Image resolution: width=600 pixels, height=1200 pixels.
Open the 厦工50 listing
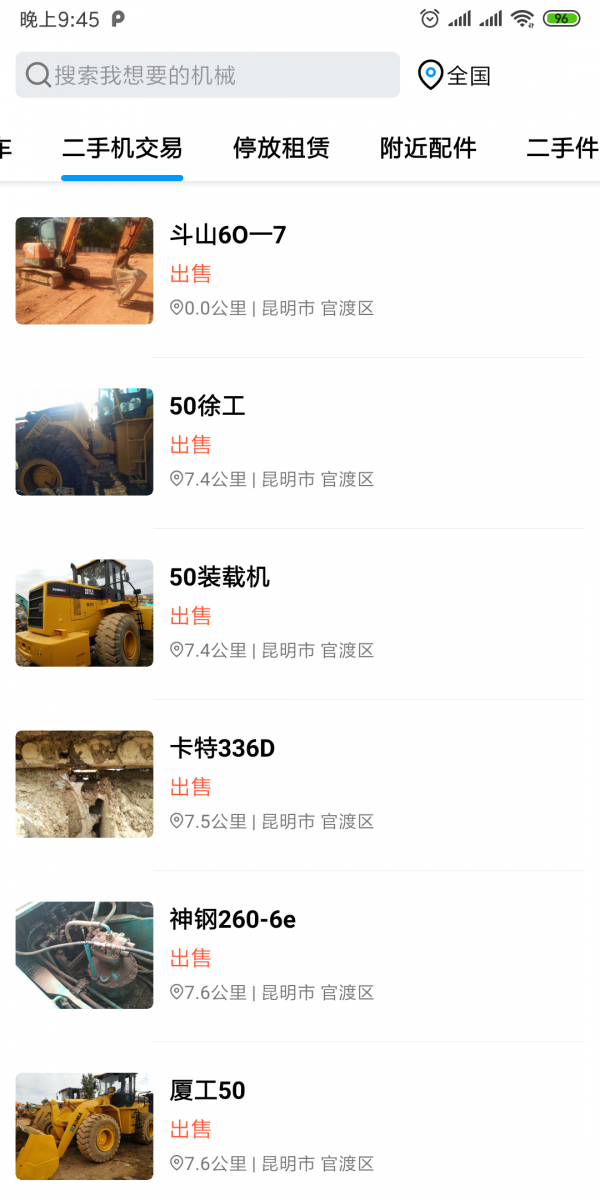pyautogui.click(x=300, y=1126)
